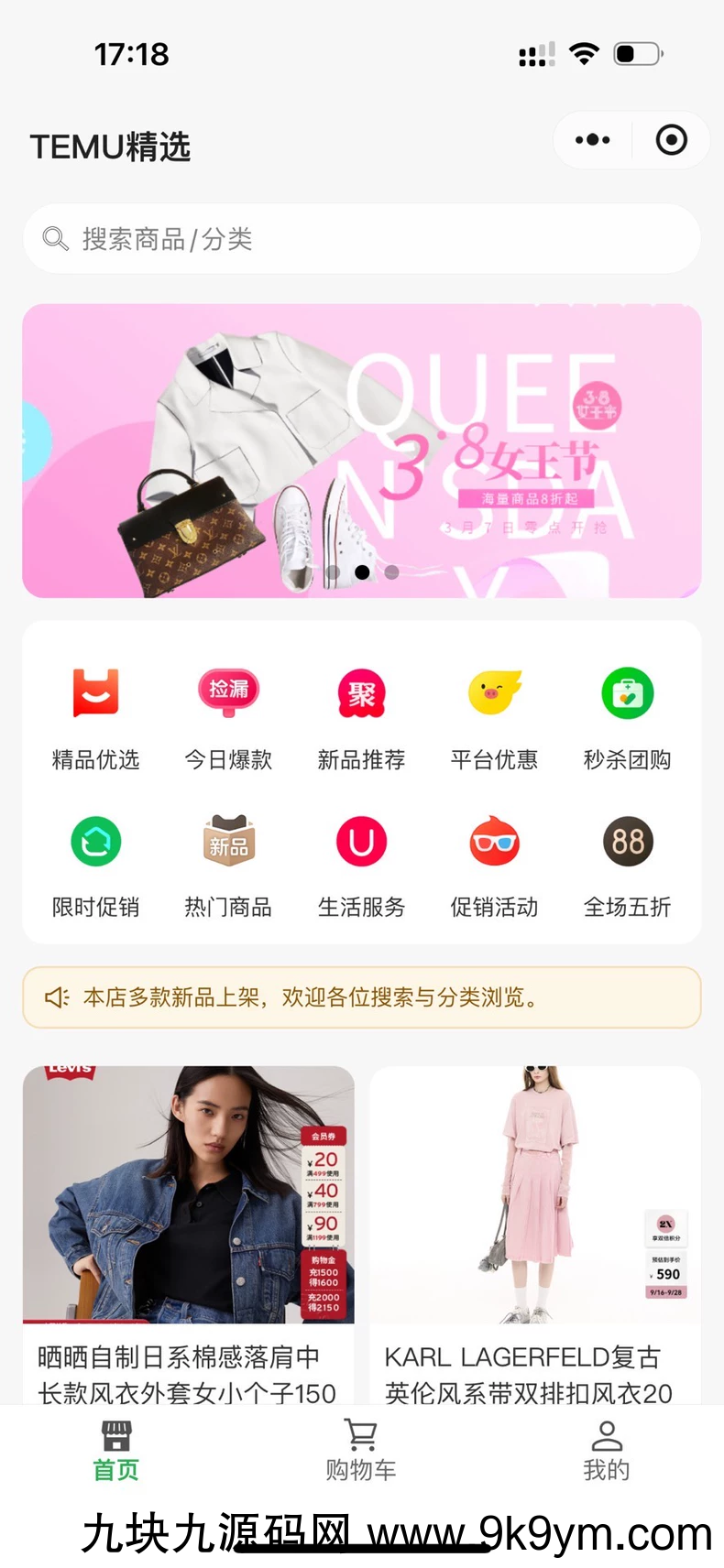Go to the 我的 tab
This screenshot has width=724, height=1568.
tap(607, 1450)
